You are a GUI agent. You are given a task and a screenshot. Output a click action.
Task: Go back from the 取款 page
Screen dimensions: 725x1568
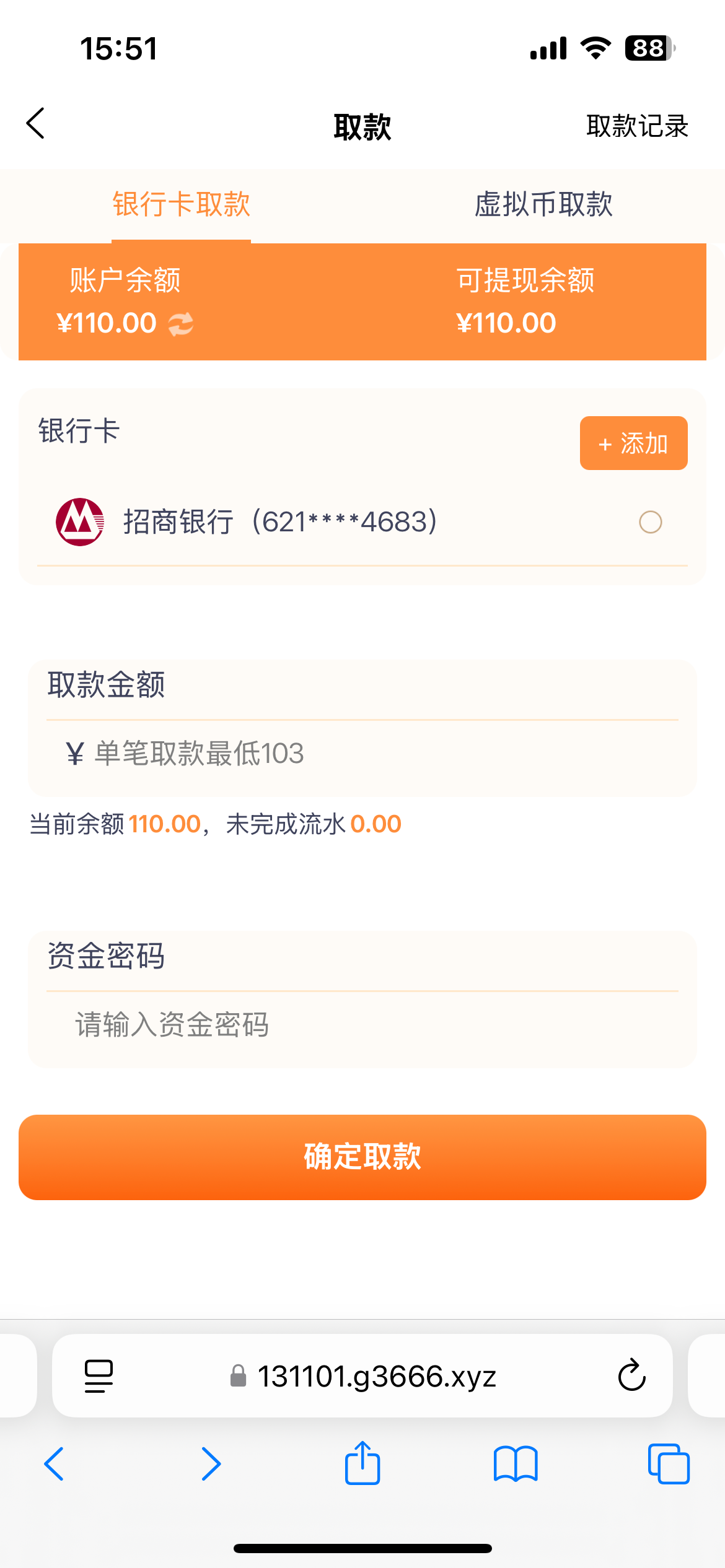tap(36, 124)
